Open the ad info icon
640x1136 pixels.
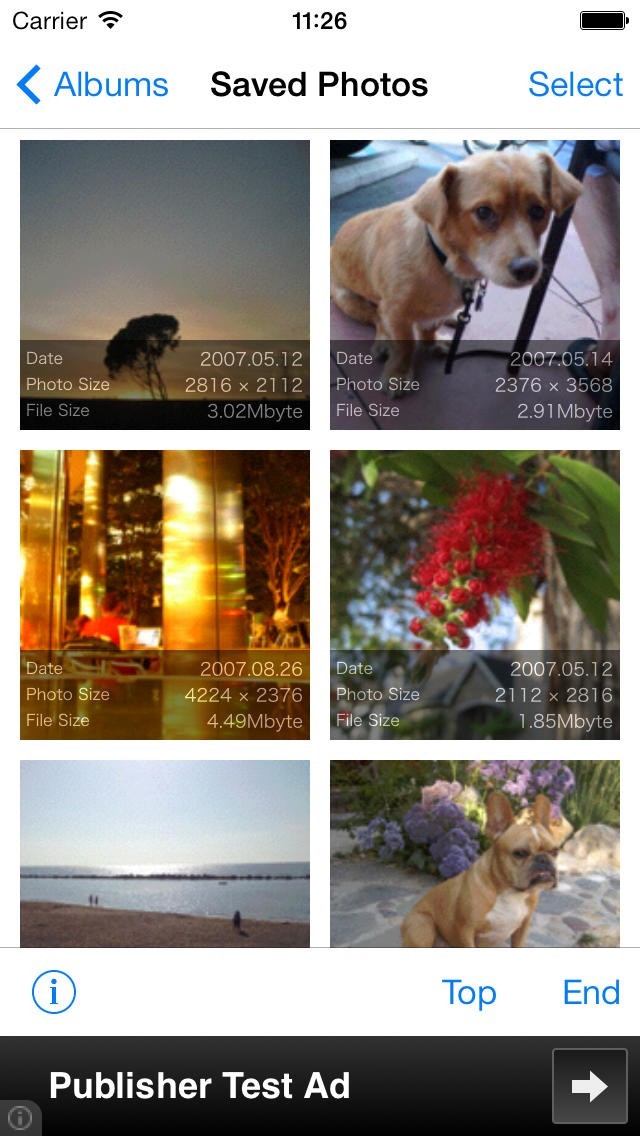19,1119
